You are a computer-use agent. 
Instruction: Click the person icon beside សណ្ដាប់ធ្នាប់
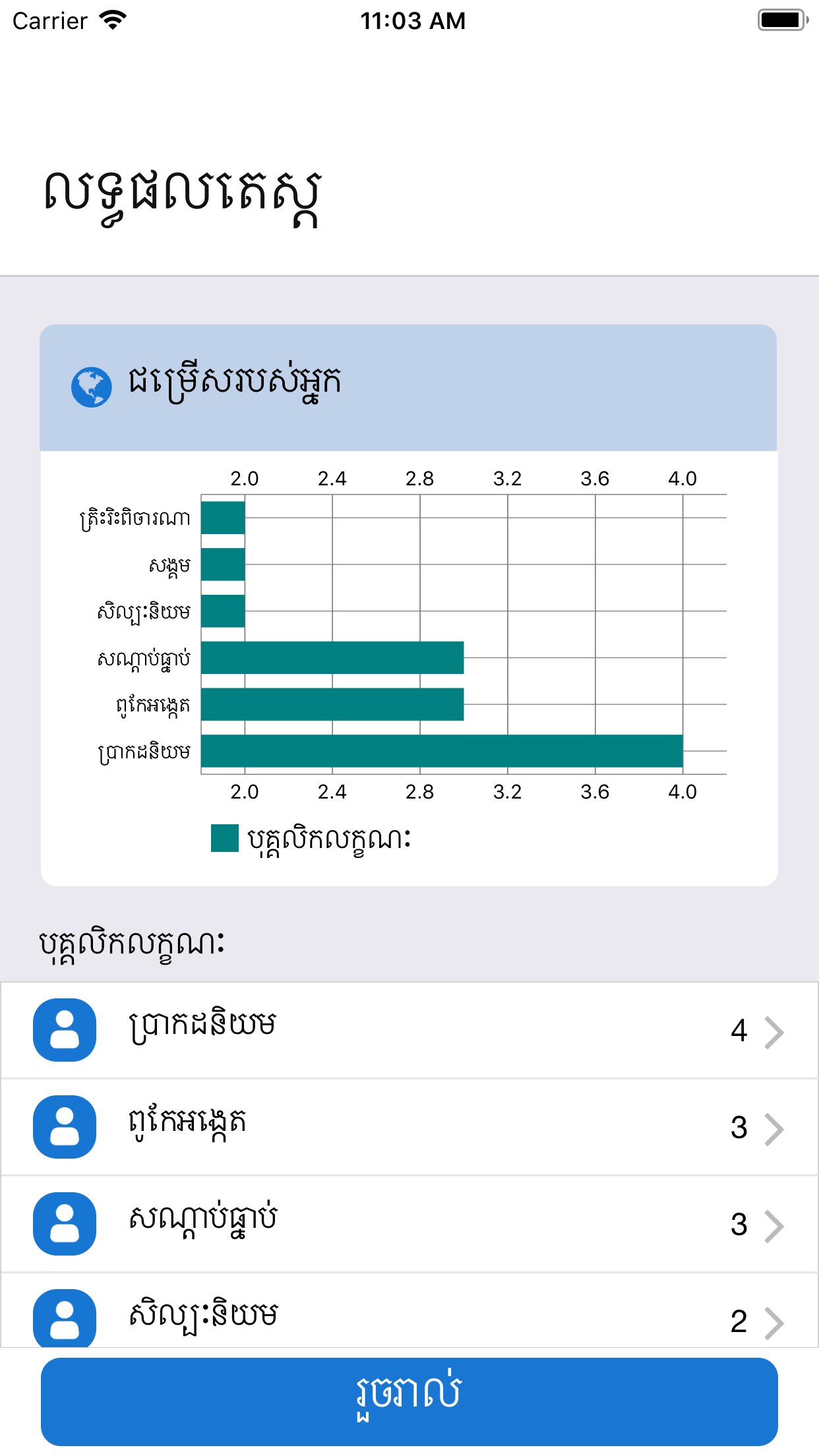pyautogui.click(x=64, y=1224)
